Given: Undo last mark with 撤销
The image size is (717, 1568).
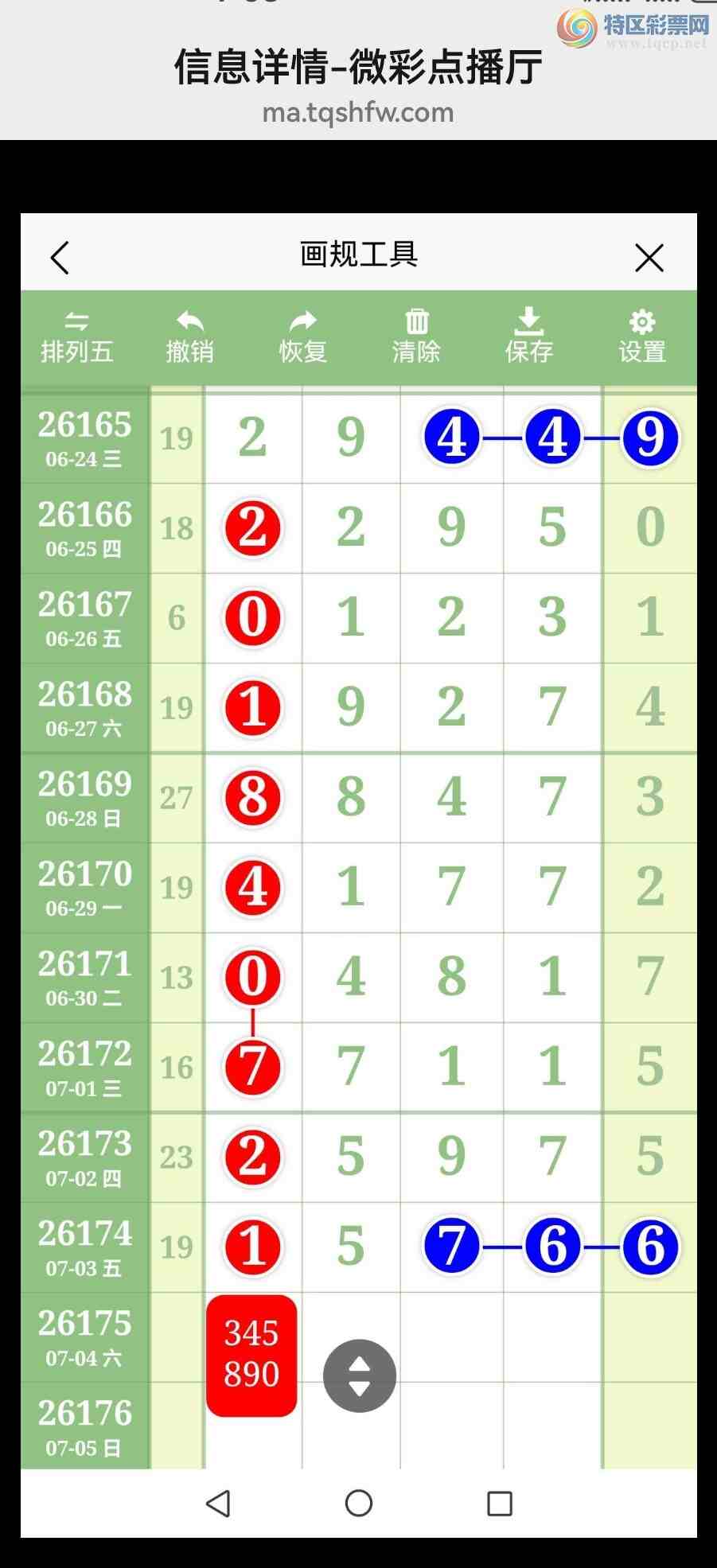Looking at the screenshot, I should coord(189,337).
